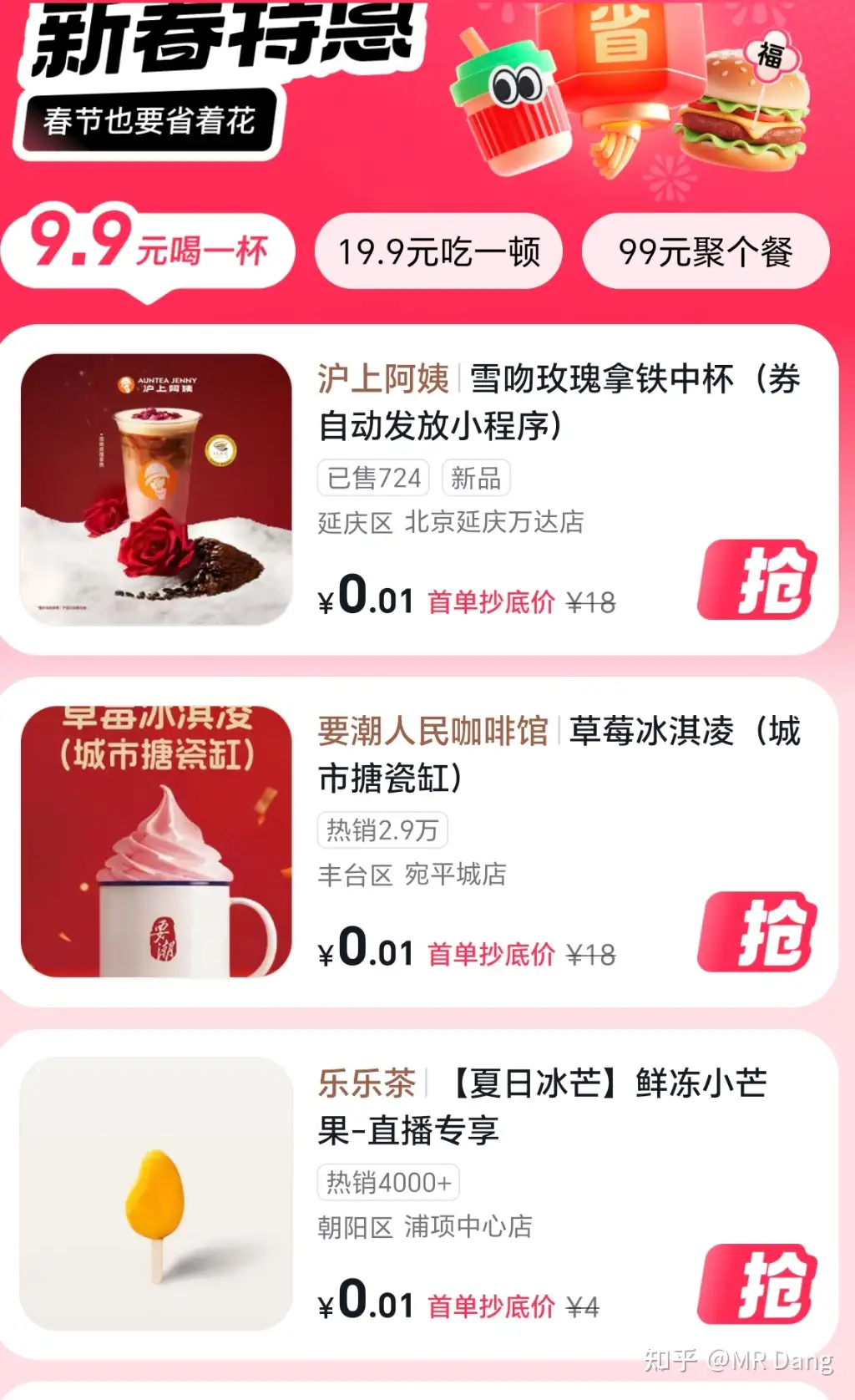Switch to the 19.9元吃一顿 tab
Screen dimensions: 855x1400
[x=440, y=251]
